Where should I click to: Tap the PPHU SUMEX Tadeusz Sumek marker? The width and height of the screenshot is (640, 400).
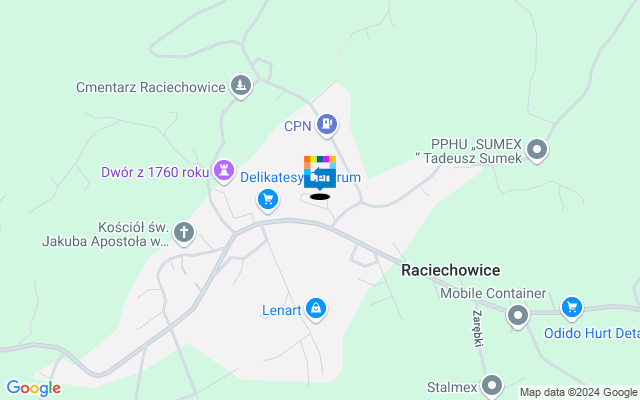(x=538, y=150)
